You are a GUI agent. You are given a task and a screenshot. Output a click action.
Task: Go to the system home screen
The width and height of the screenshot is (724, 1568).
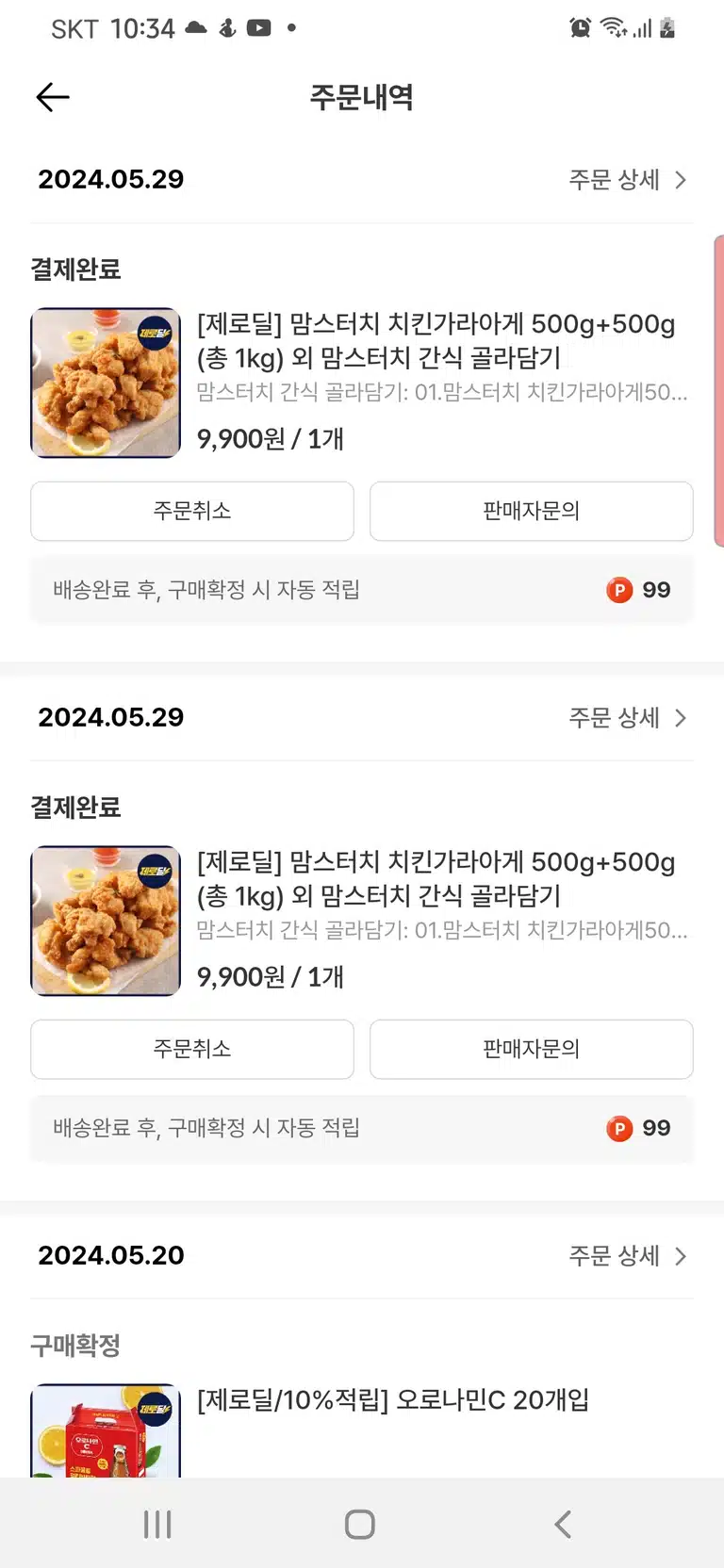tap(360, 1524)
